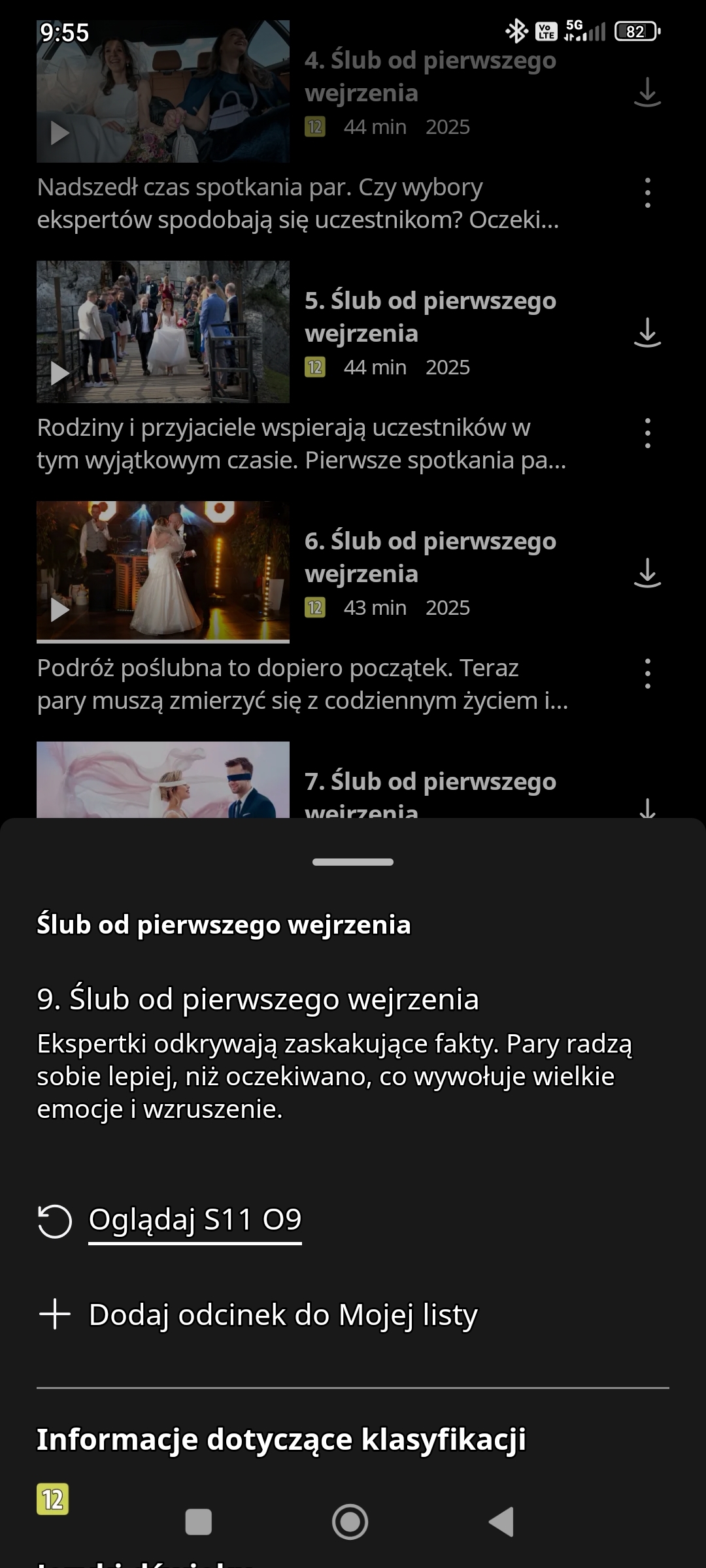This screenshot has height=1568, width=706.
Task: Go back with the system back button
Action: (x=501, y=1522)
